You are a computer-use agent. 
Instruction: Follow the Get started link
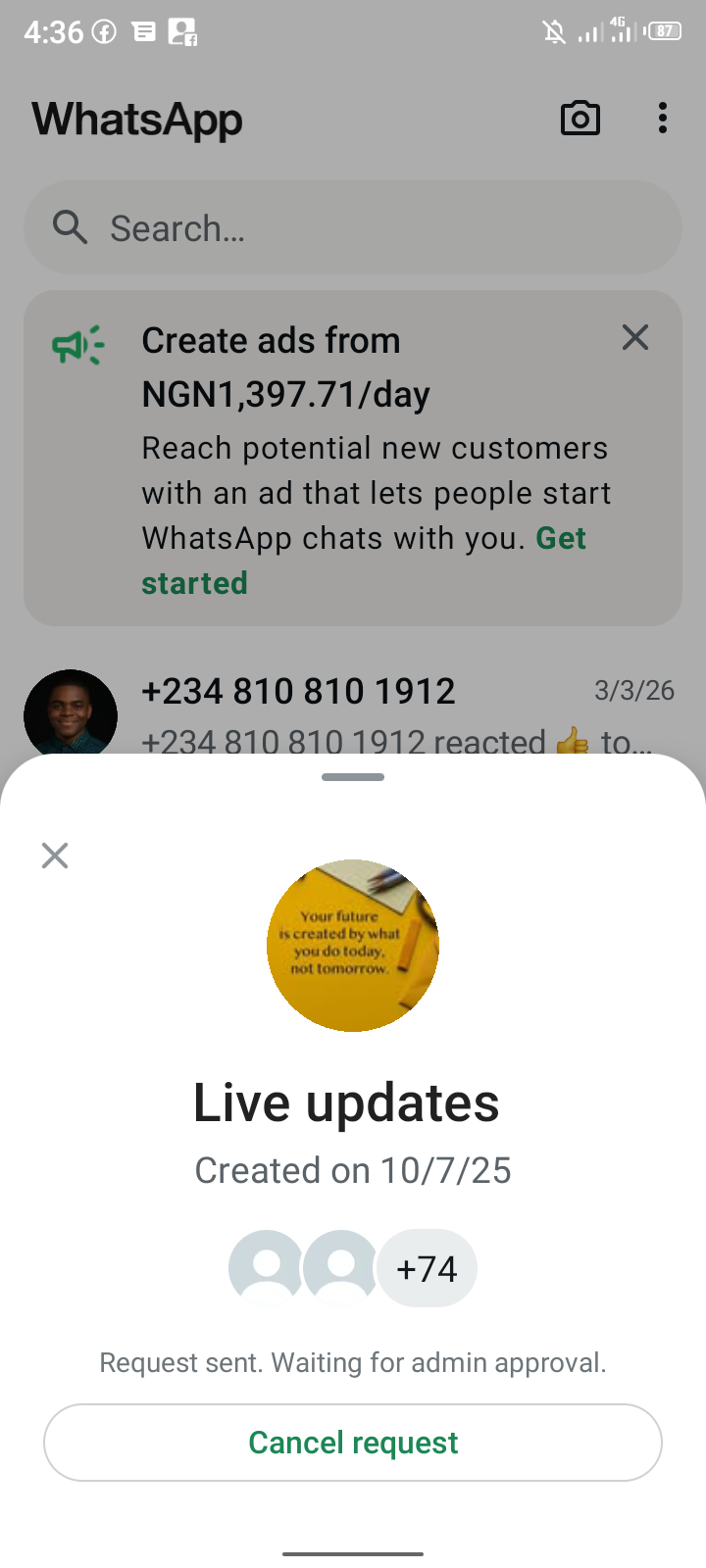point(194,583)
